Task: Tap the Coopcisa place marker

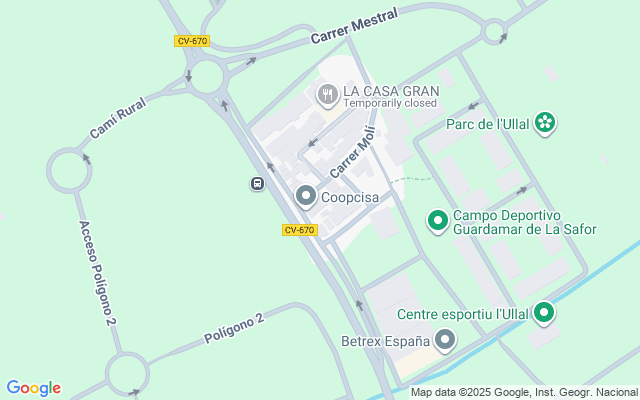Action: tap(306, 196)
